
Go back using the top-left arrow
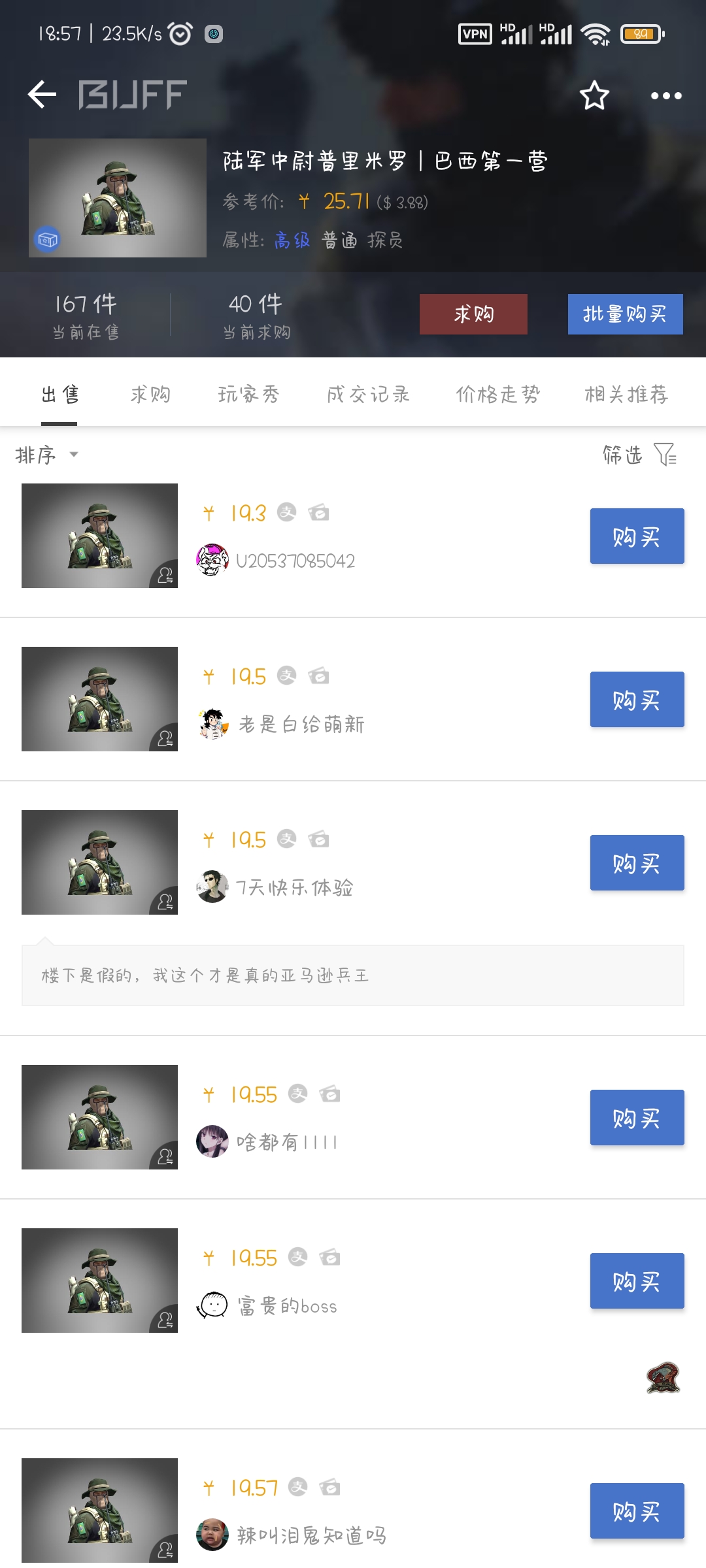tap(42, 95)
